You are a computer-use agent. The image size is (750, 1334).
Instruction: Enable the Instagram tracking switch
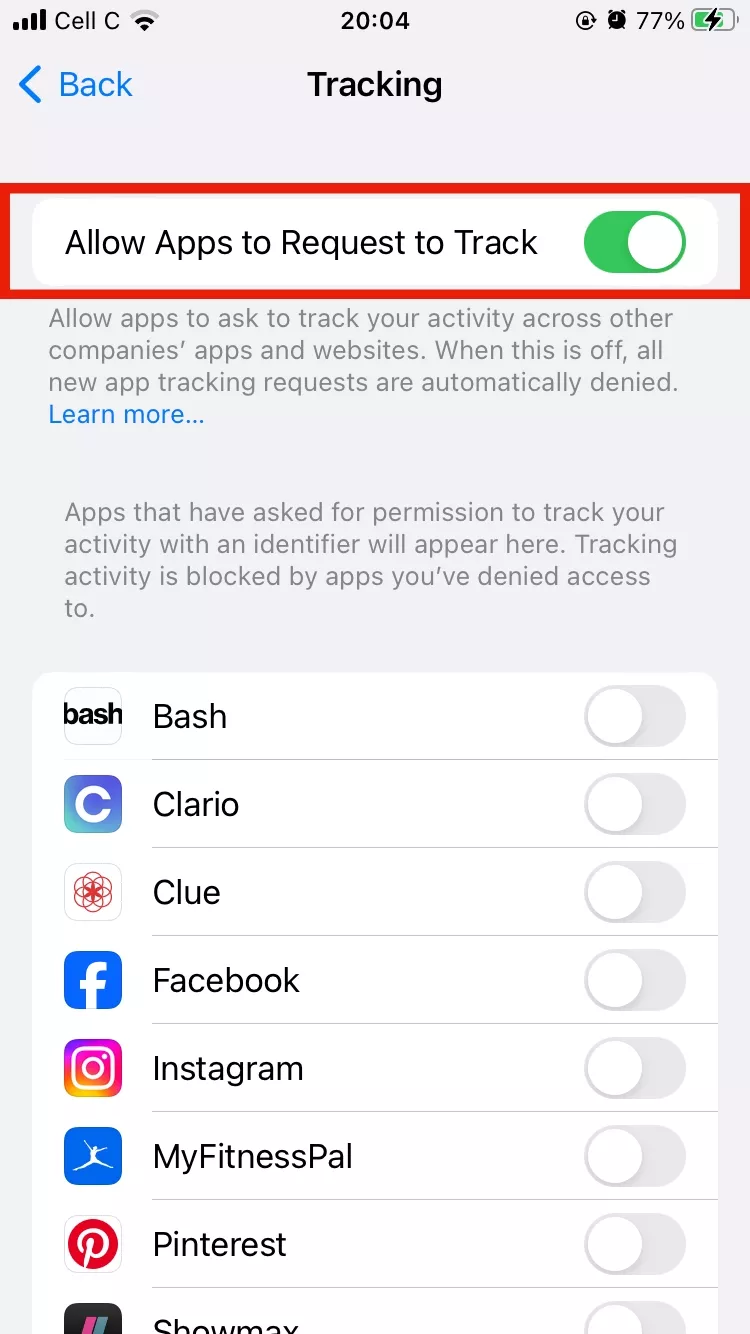[634, 1068]
